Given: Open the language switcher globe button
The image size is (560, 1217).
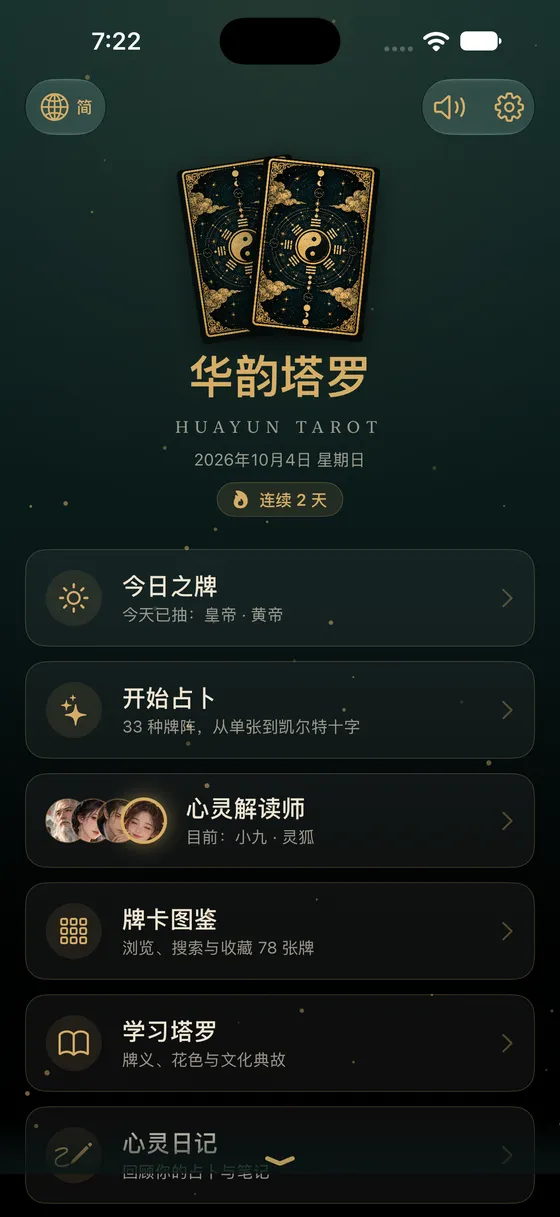Looking at the screenshot, I should (65, 107).
